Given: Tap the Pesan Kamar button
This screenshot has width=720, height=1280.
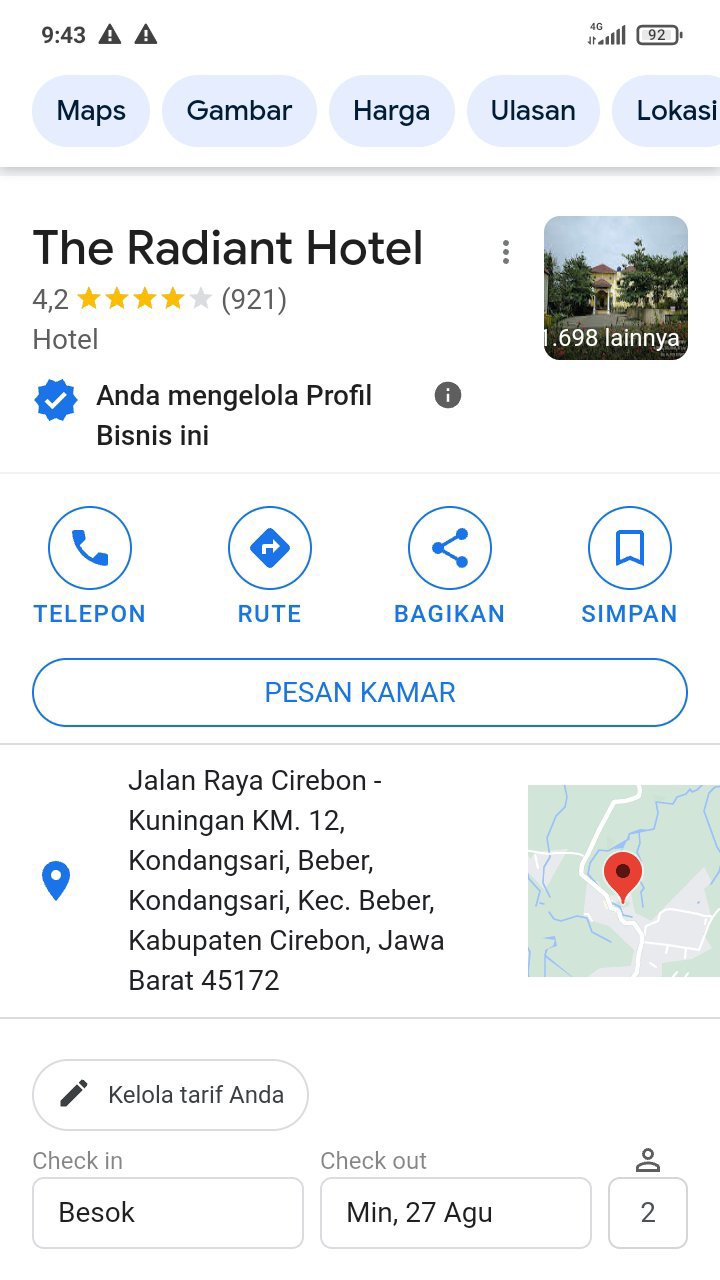Looking at the screenshot, I should point(360,692).
